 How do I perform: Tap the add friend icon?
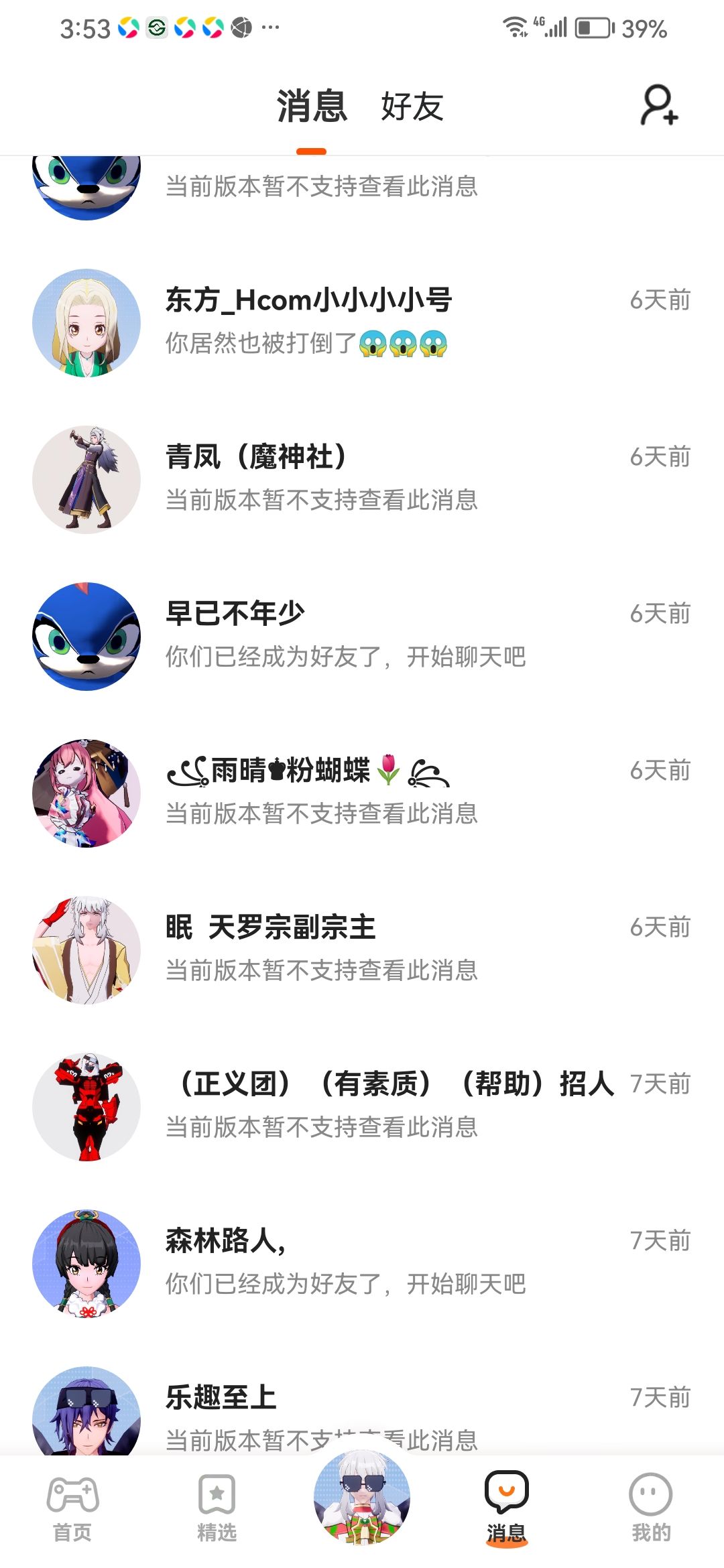(x=659, y=105)
